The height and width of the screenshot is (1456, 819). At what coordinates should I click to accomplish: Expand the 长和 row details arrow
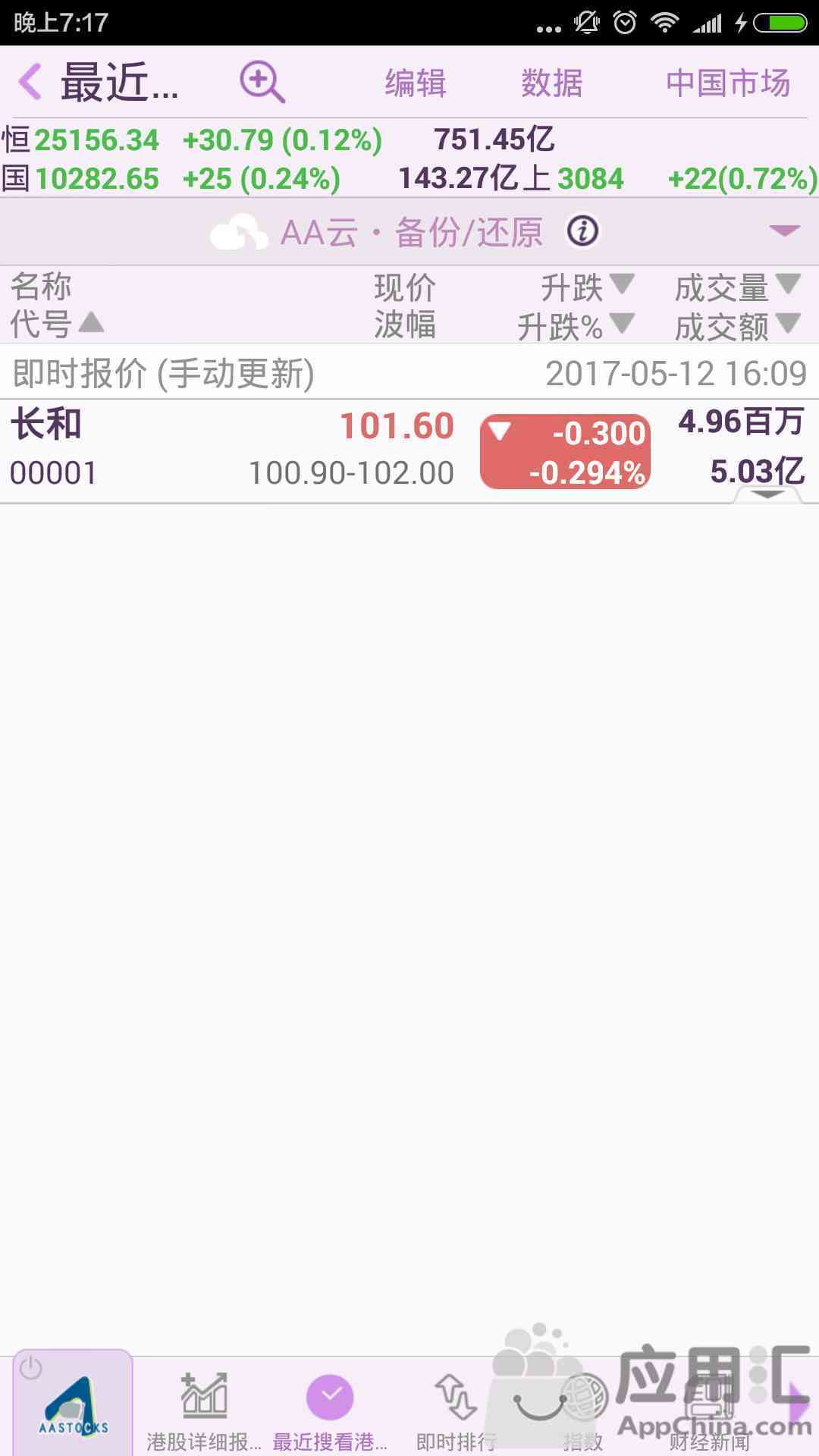click(x=767, y=494)
